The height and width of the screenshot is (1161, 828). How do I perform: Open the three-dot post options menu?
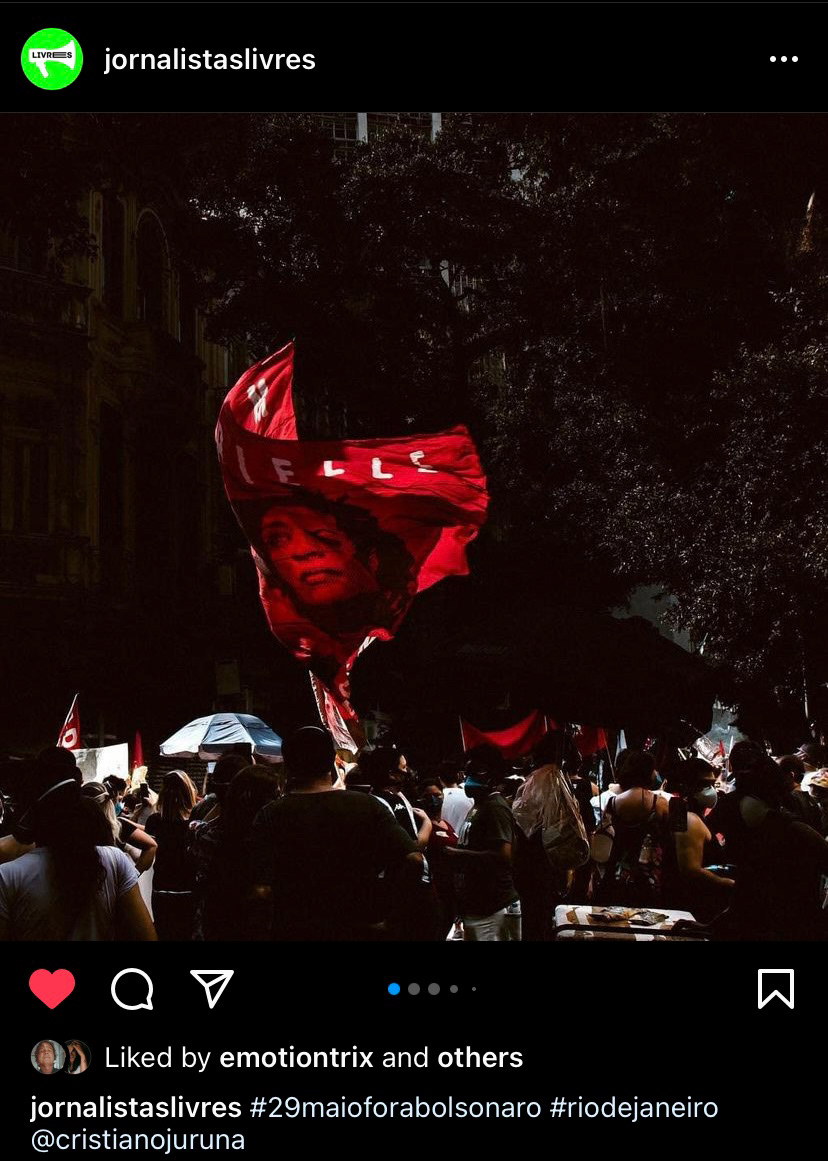click(783, 60)
